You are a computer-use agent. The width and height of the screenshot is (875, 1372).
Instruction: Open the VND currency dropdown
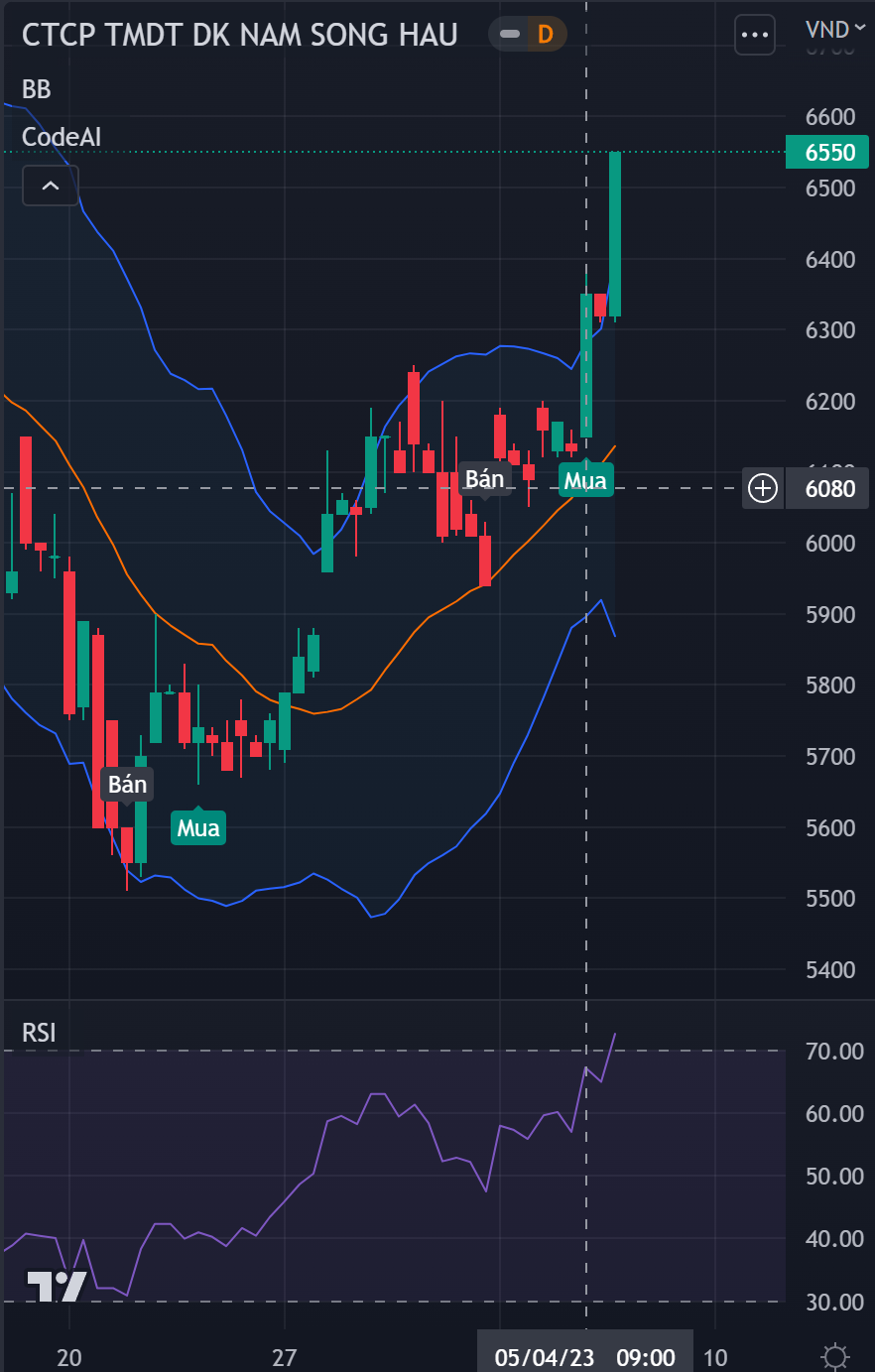835,30
